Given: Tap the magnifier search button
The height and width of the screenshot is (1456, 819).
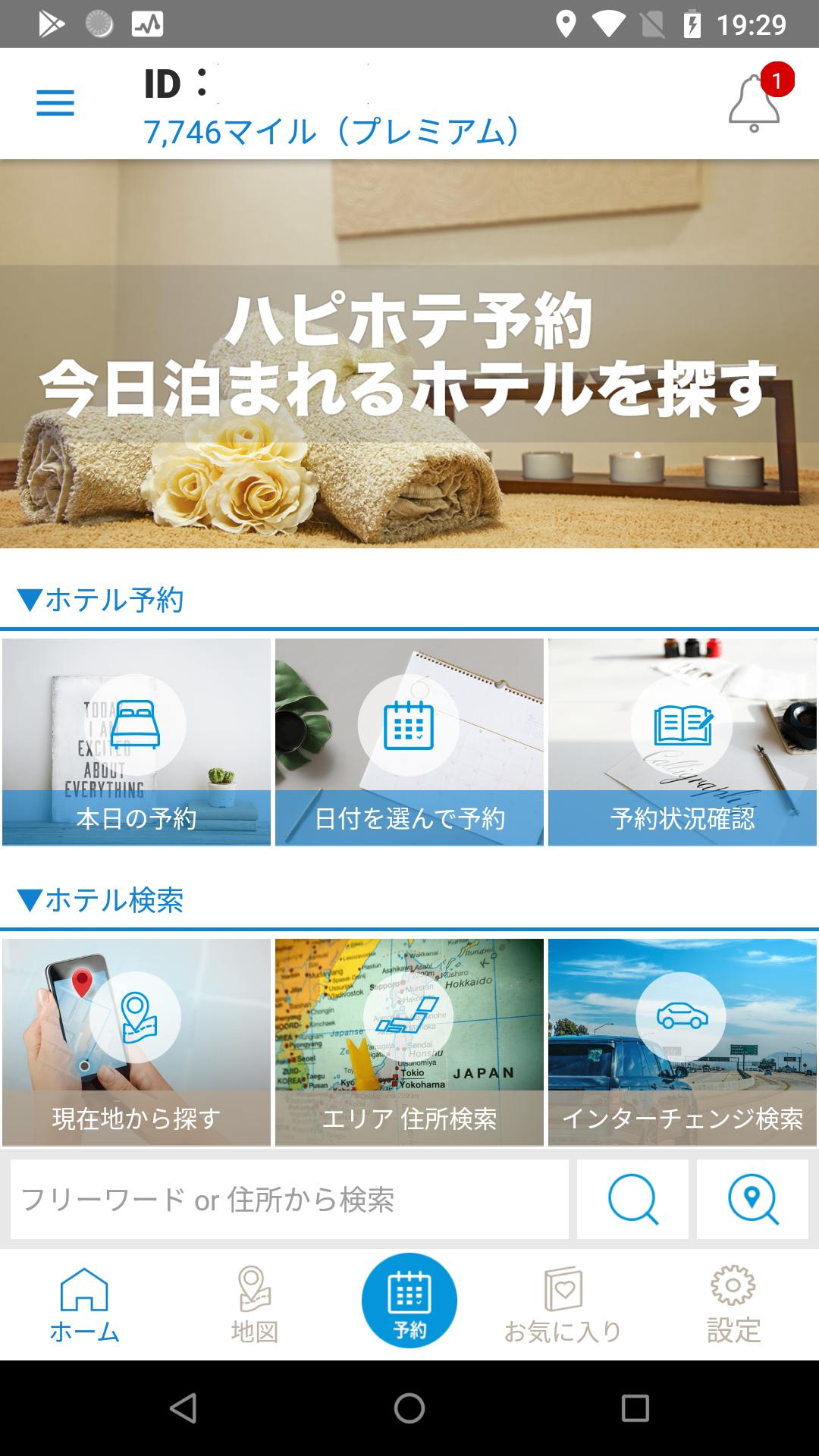Looking at the screenshot, I should click(632, 1199).
